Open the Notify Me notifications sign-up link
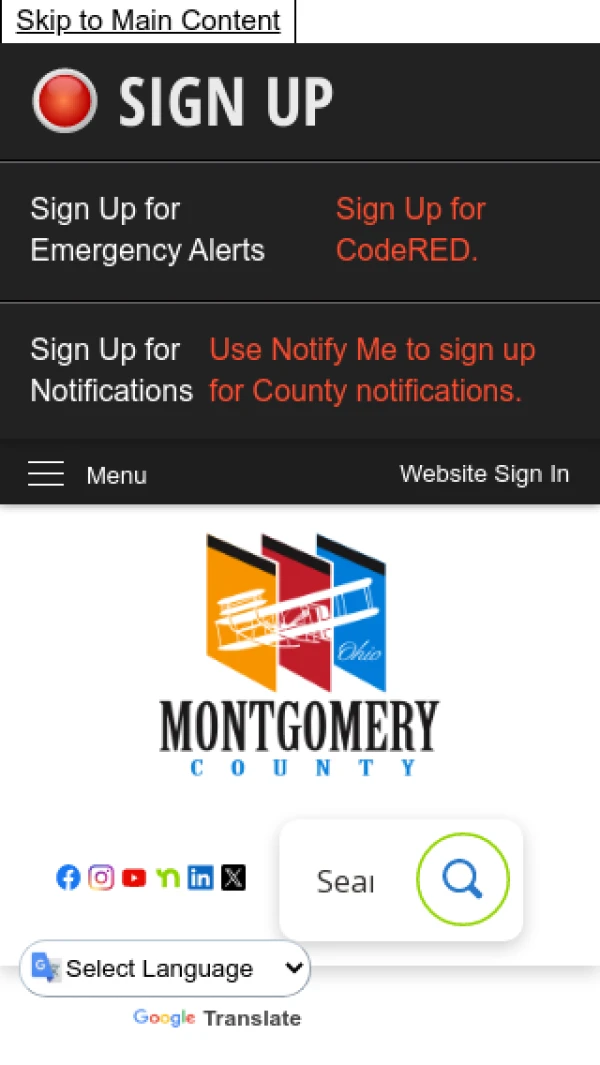 coord(372,370)
